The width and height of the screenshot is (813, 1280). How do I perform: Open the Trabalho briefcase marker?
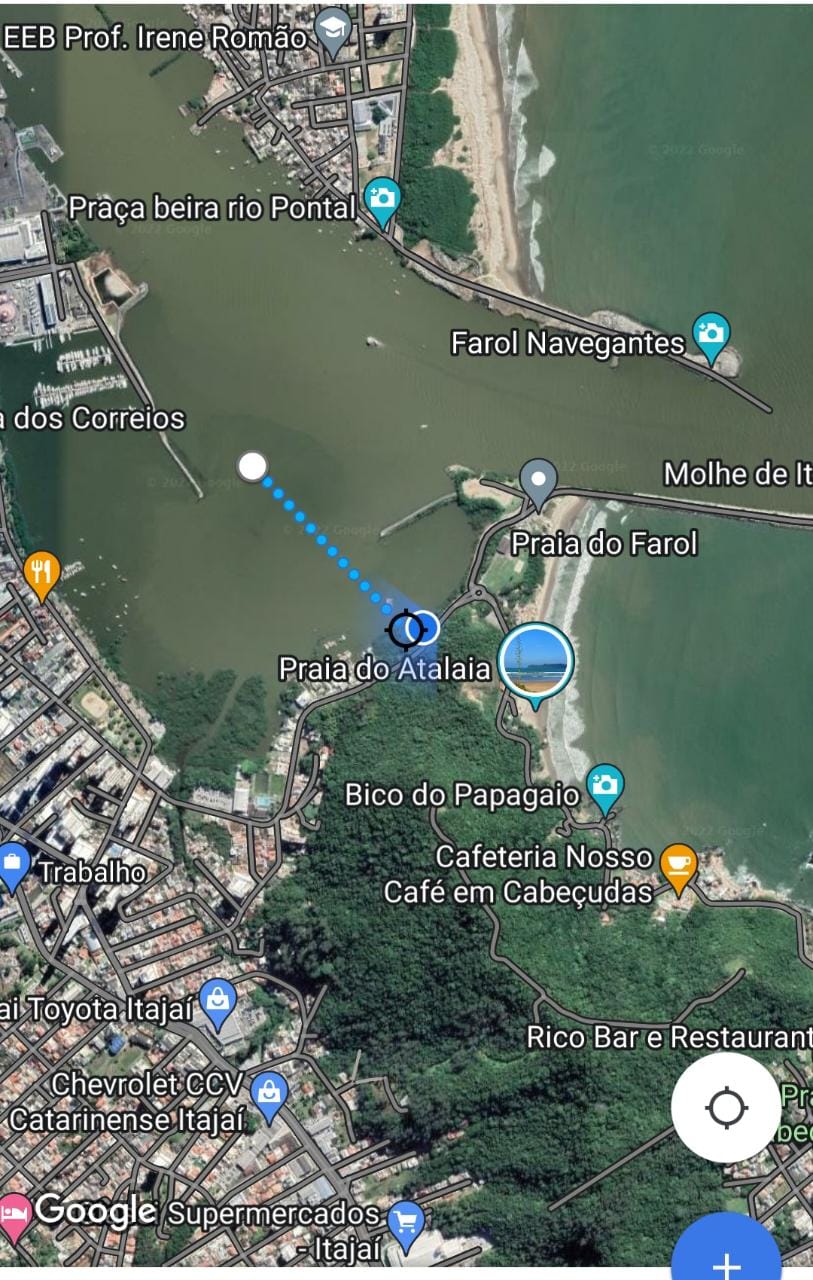click(12, 864)
